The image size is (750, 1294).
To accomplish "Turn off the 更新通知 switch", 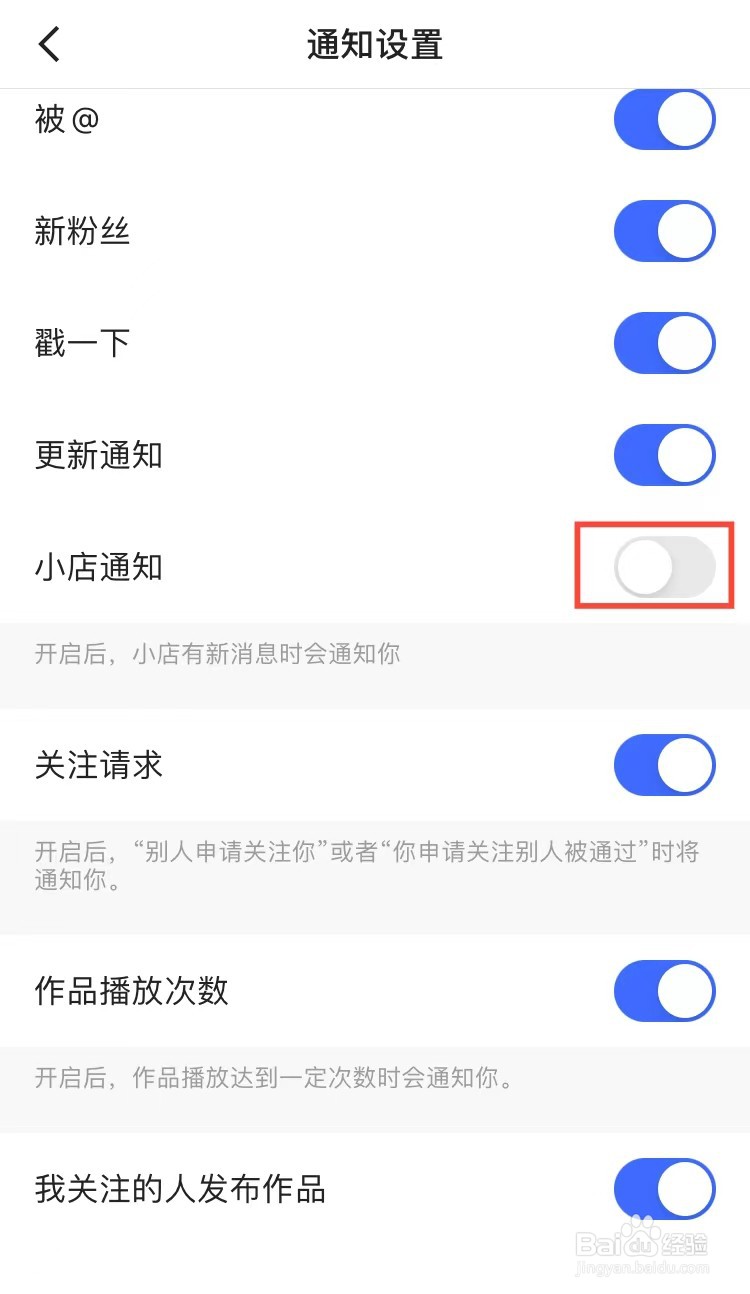I will click(664, 455).
